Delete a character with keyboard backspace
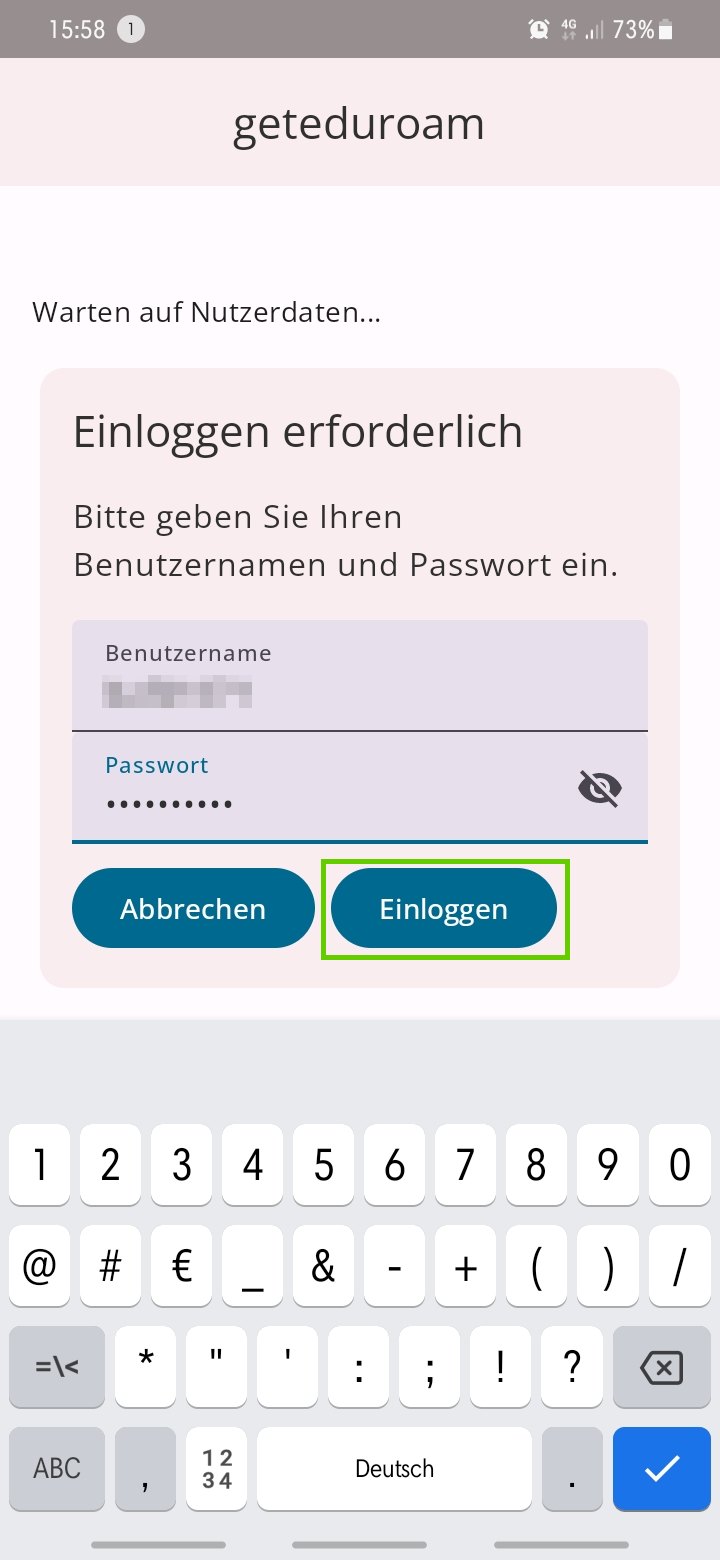The width and height of the screenshot is (720, 1560). click(661, 1367)
